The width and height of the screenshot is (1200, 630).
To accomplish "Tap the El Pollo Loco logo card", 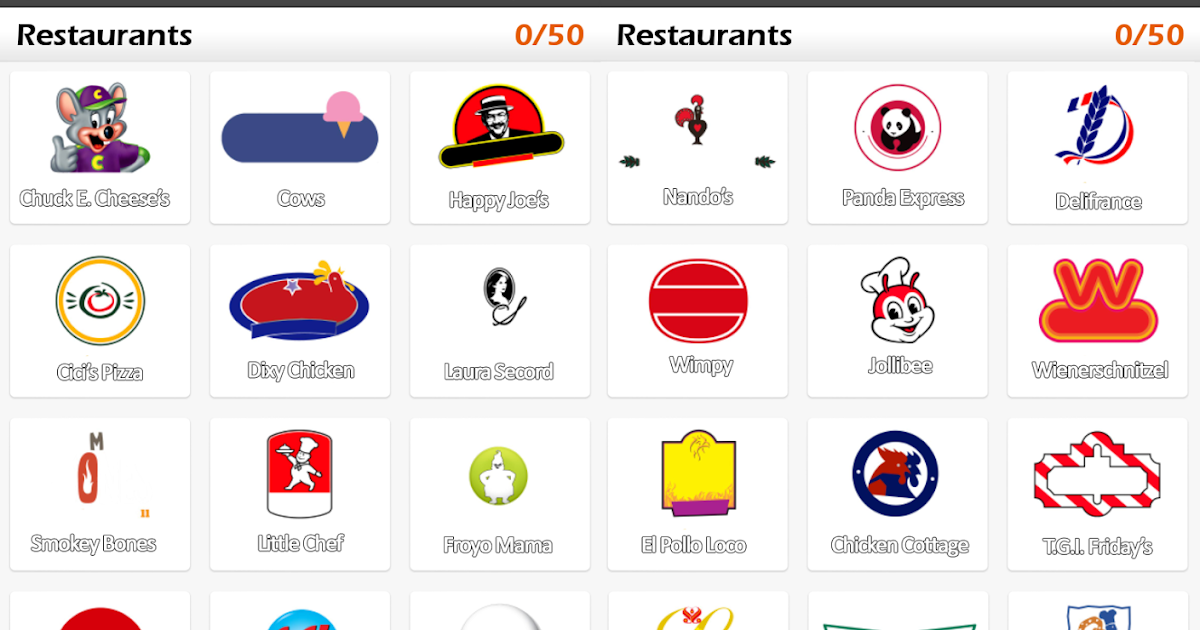I will click(697, 493).
